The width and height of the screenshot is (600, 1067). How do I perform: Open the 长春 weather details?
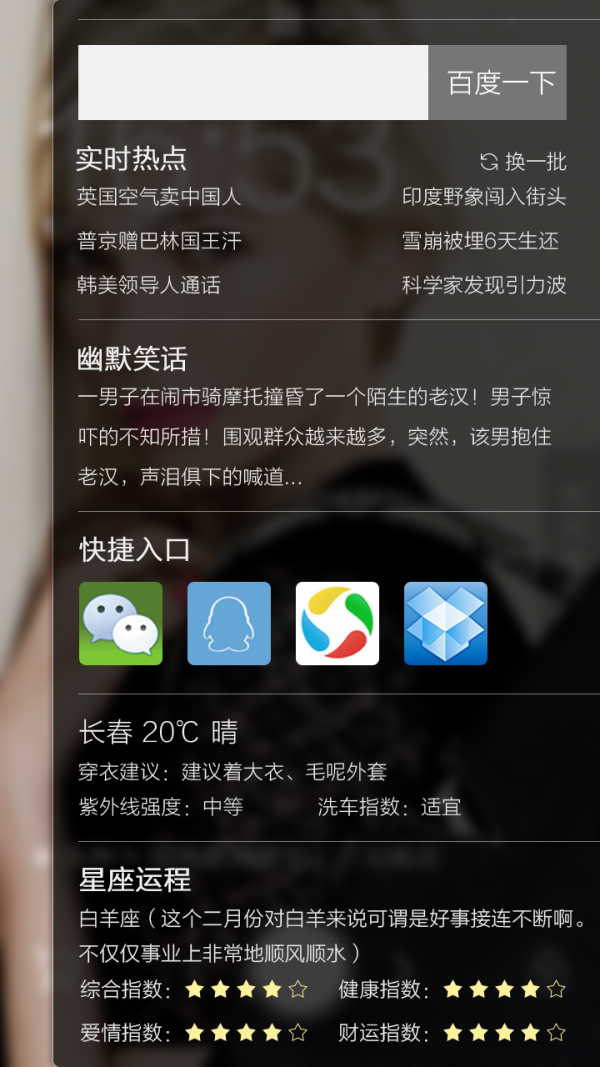[x=158, y=732]
